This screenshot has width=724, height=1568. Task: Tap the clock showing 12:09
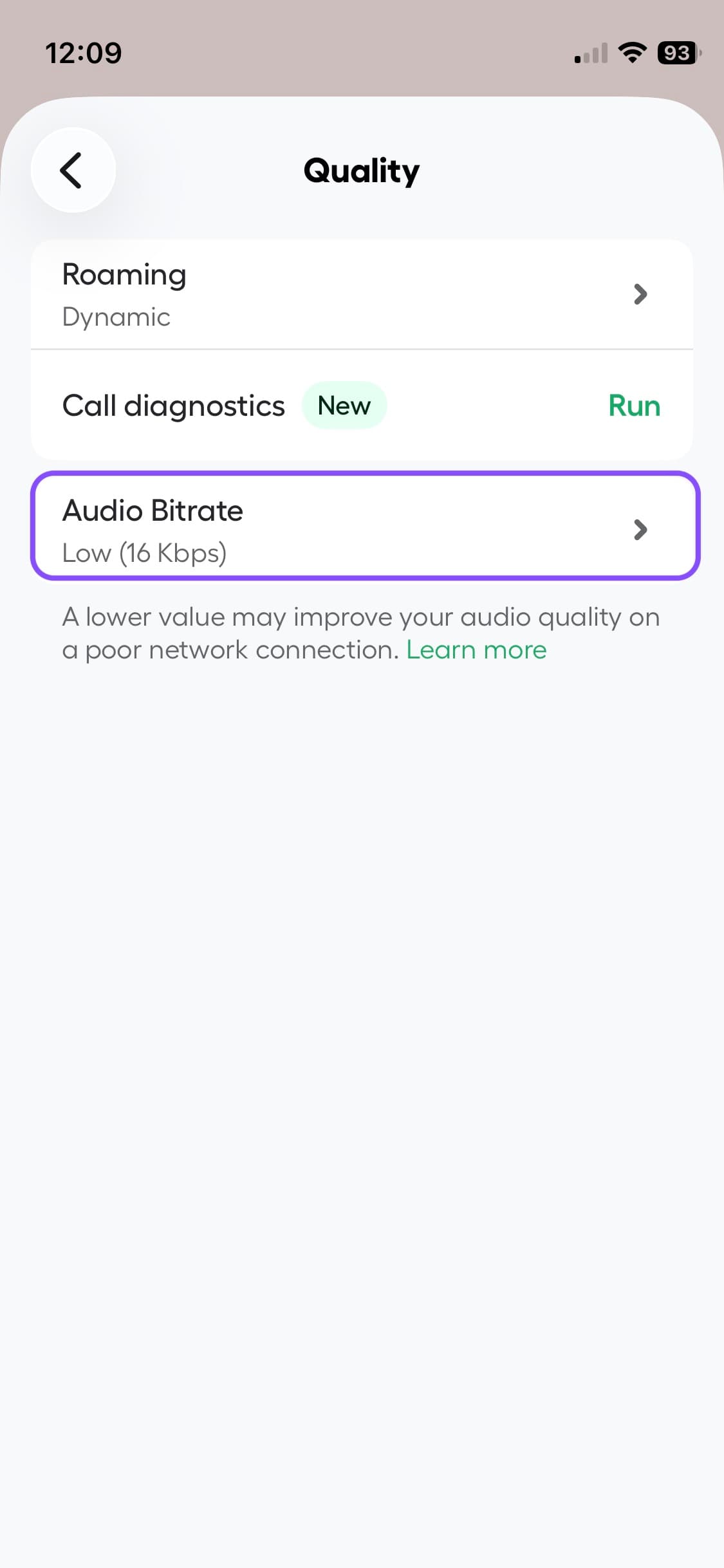coord(82,53)
